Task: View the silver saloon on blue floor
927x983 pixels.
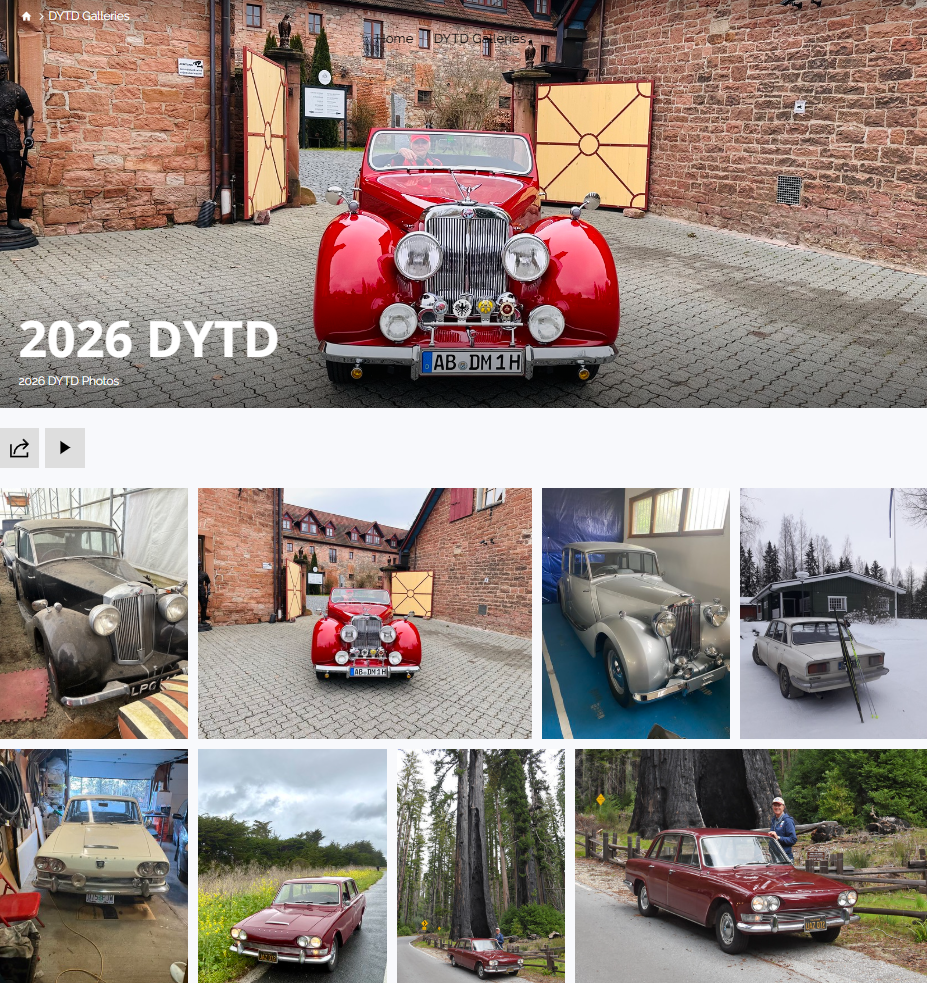Action: (635, 613)
